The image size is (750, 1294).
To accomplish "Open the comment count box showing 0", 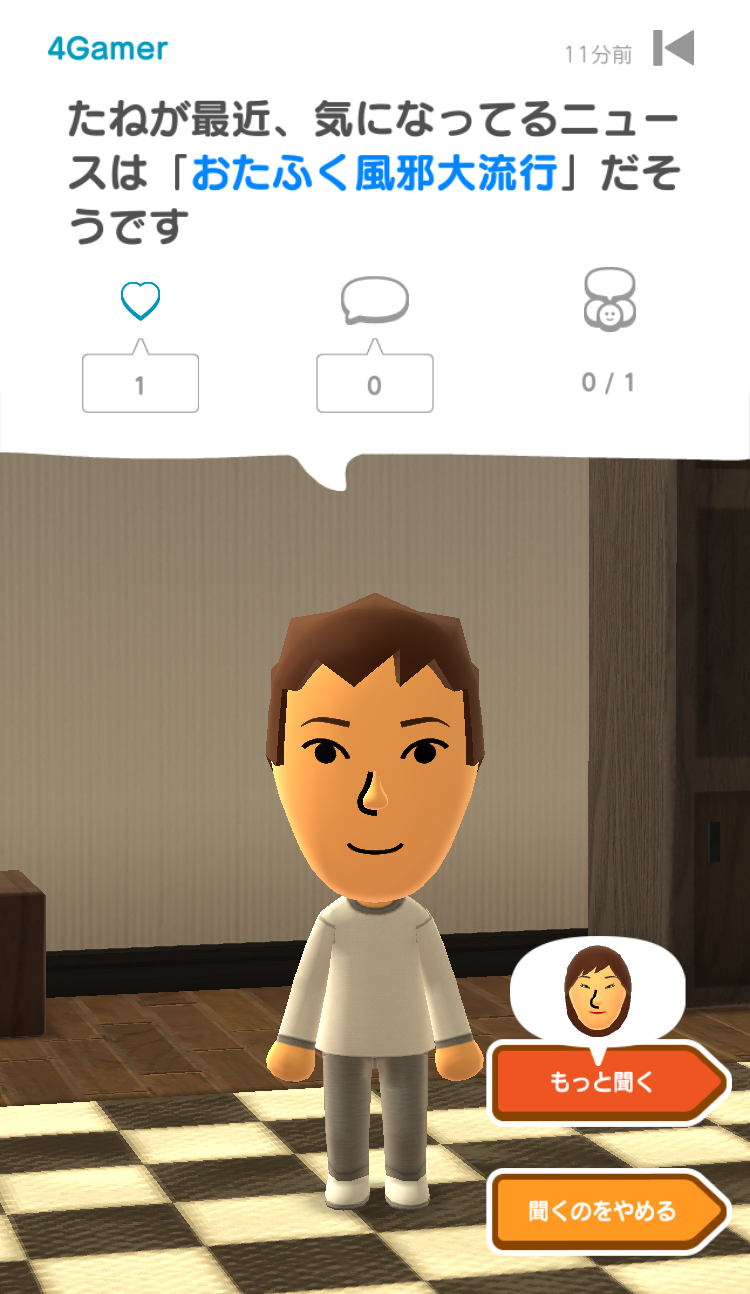I will tap(375, 381).
